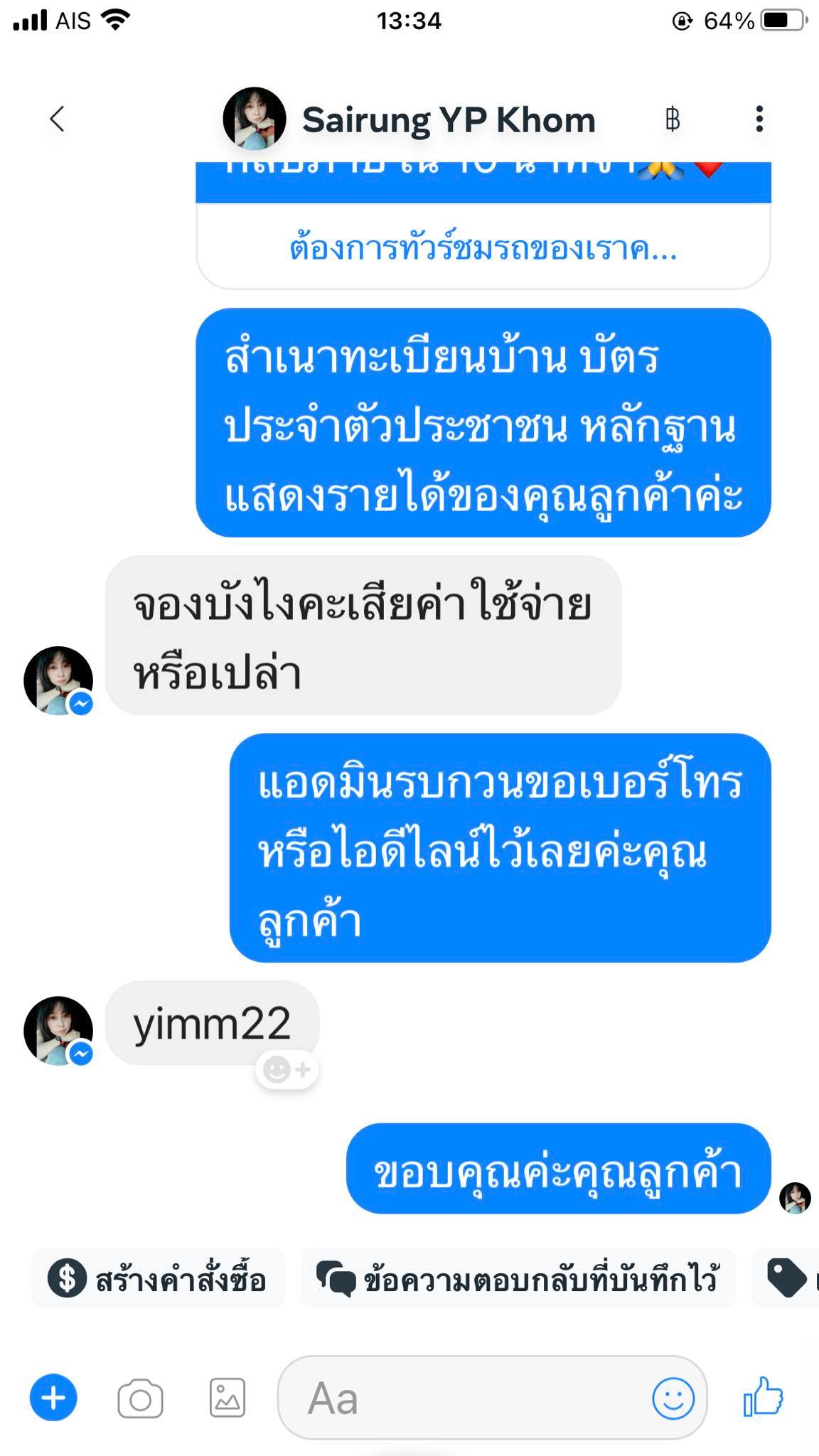Send a thumbs-up like
This screenshot has height=1456, width=819.
click(763, 1397)
